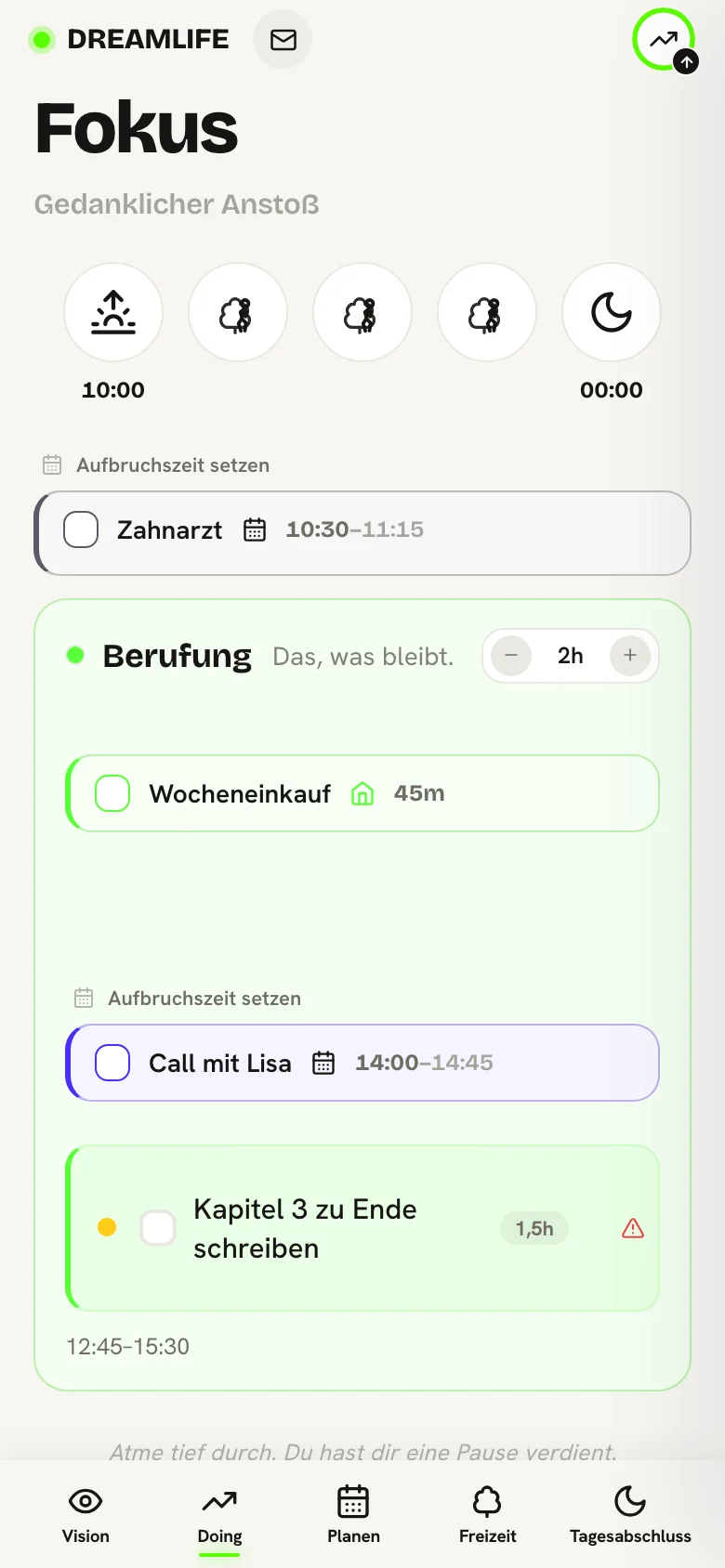Image resolution: width=725 pixels, height=1568 pixels.
Task: Tap the sunrise icon at 10:00
Action: (113, 312)
